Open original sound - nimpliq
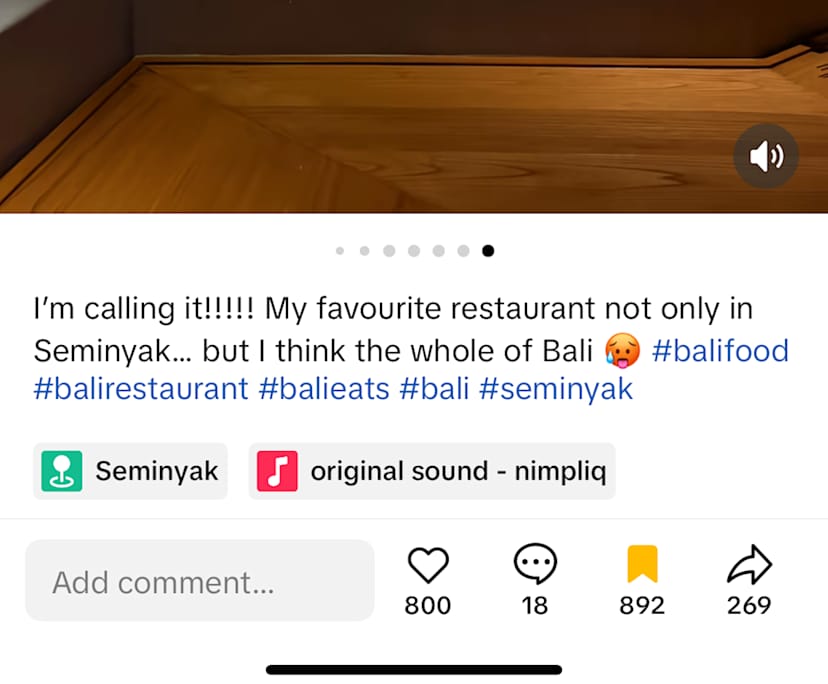The height and width of the screenshot is (684, 828). click(x=432, y=471)
